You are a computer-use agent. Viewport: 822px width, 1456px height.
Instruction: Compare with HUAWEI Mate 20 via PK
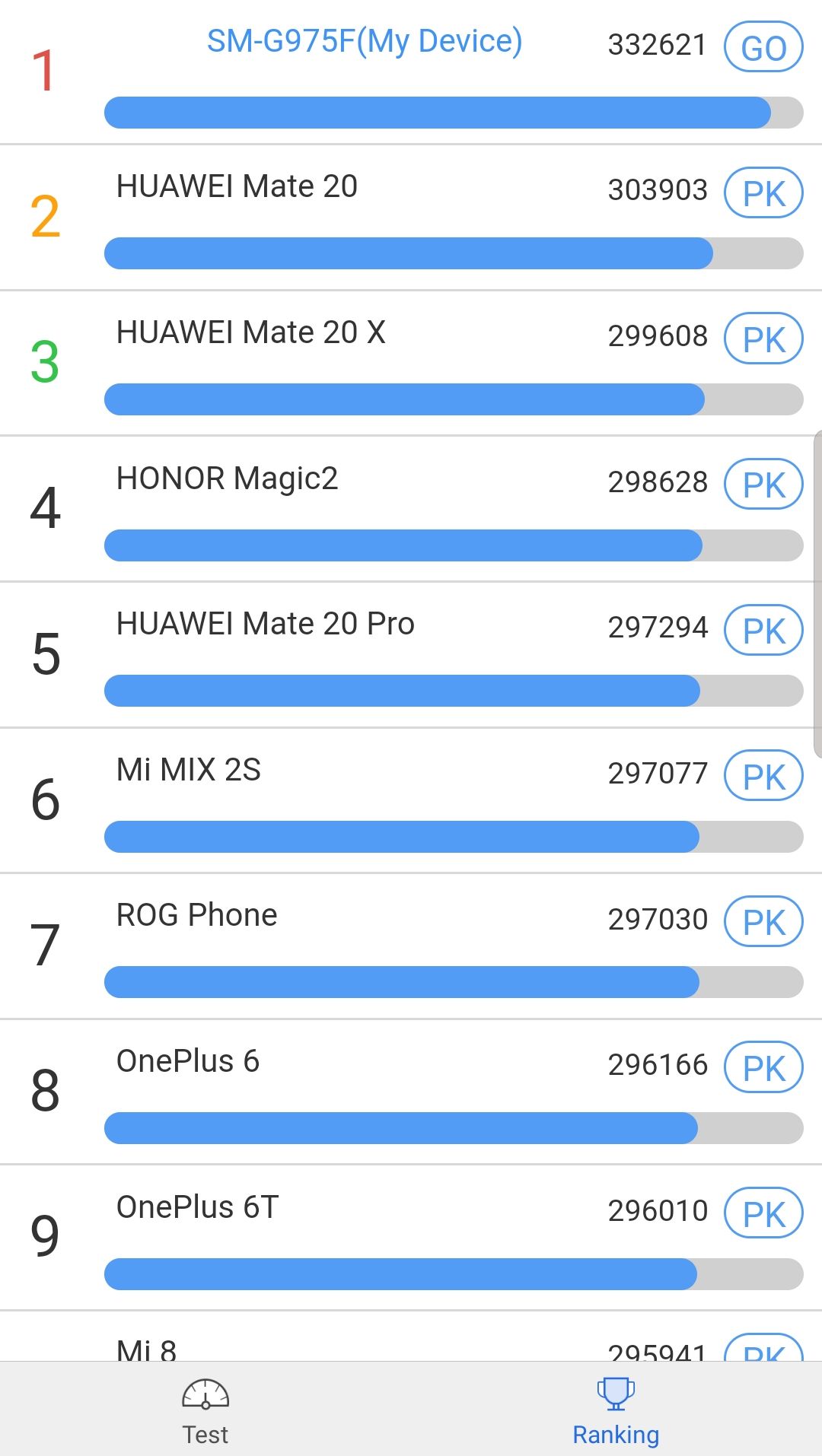[763, 193]
